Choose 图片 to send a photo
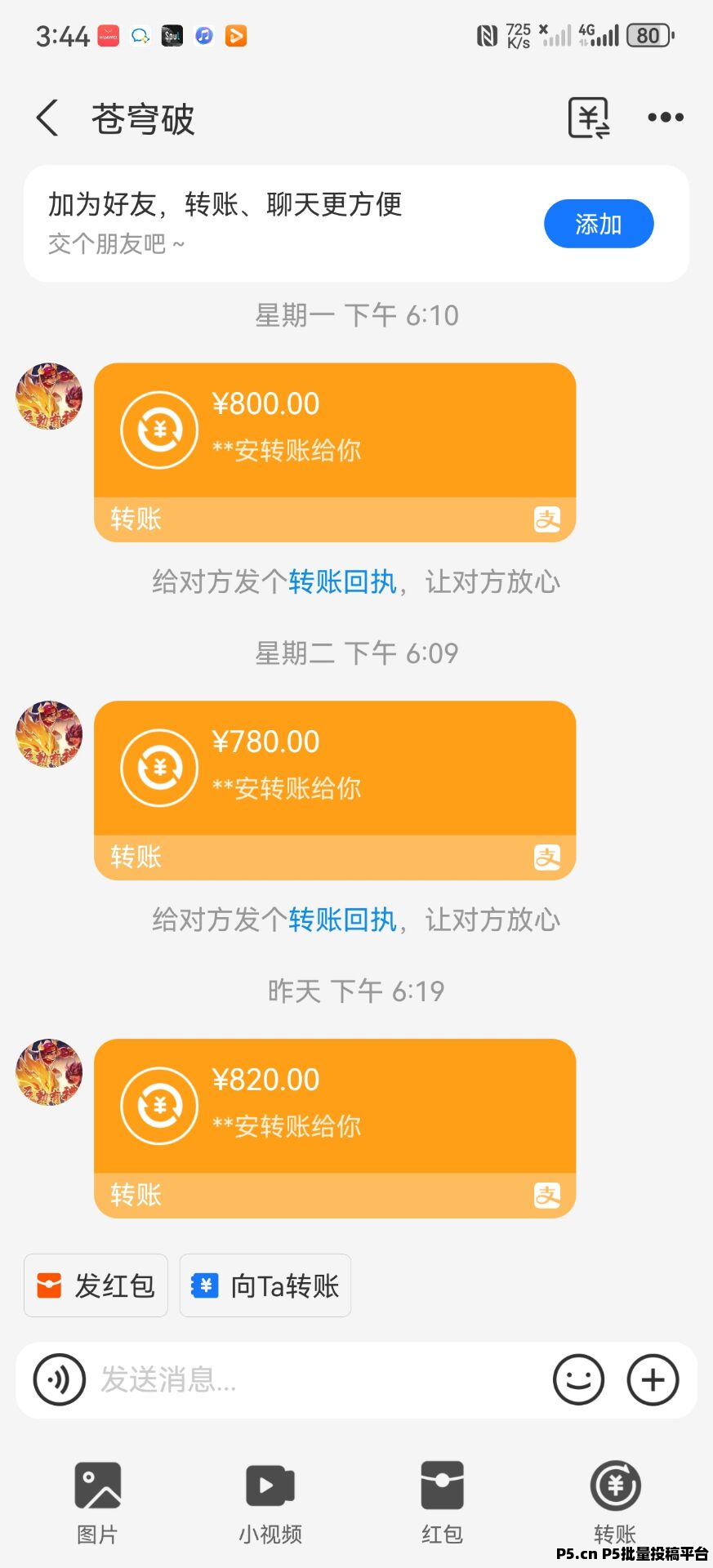 [x=97, y=1501]
